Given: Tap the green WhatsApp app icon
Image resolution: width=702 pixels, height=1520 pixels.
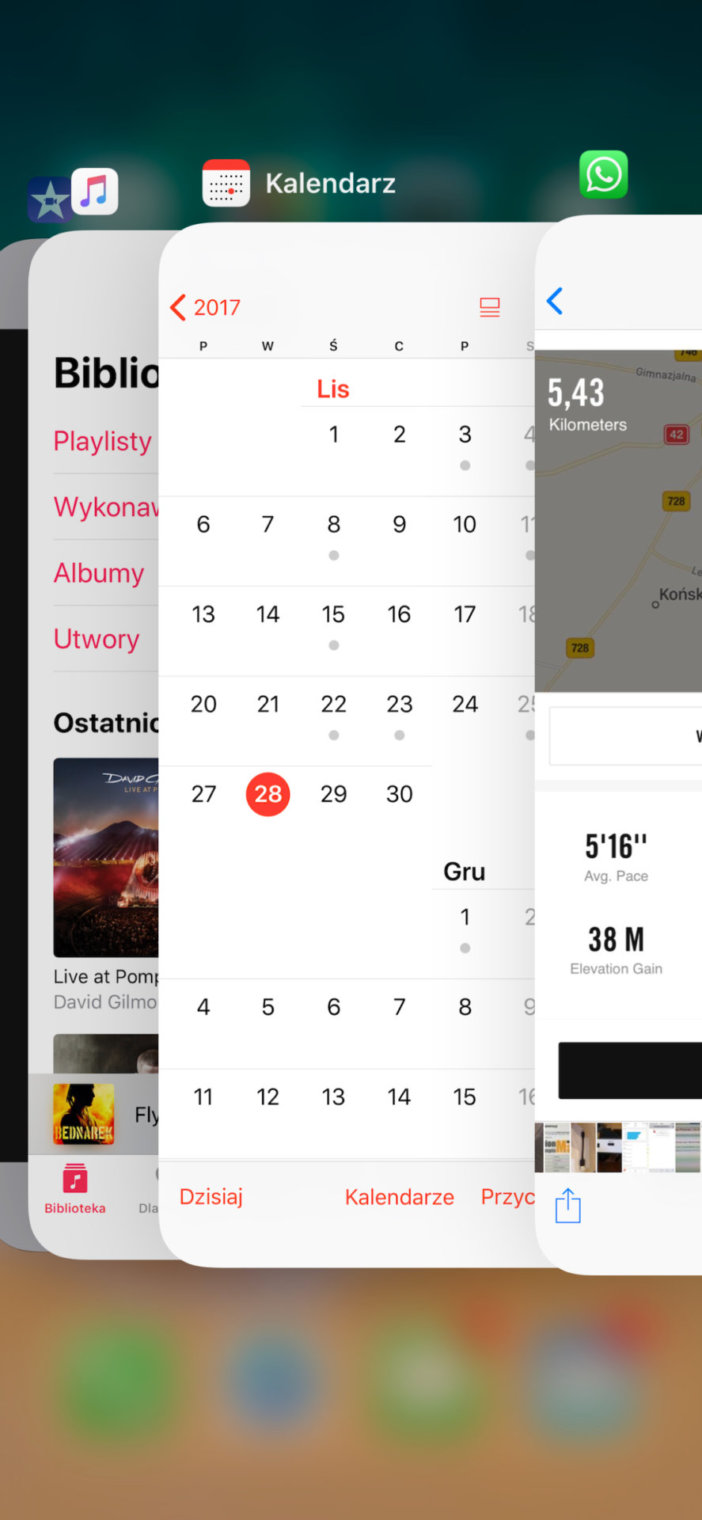Looking at the screenshot, I should (x=603, y=175).
